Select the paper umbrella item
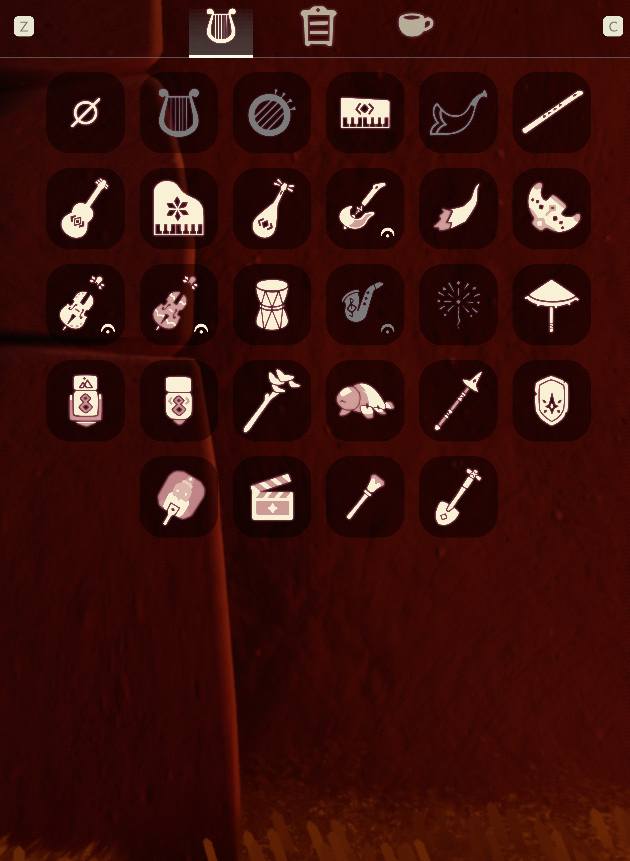The width and height of the screenshot is (630, 861). (552, 305)
